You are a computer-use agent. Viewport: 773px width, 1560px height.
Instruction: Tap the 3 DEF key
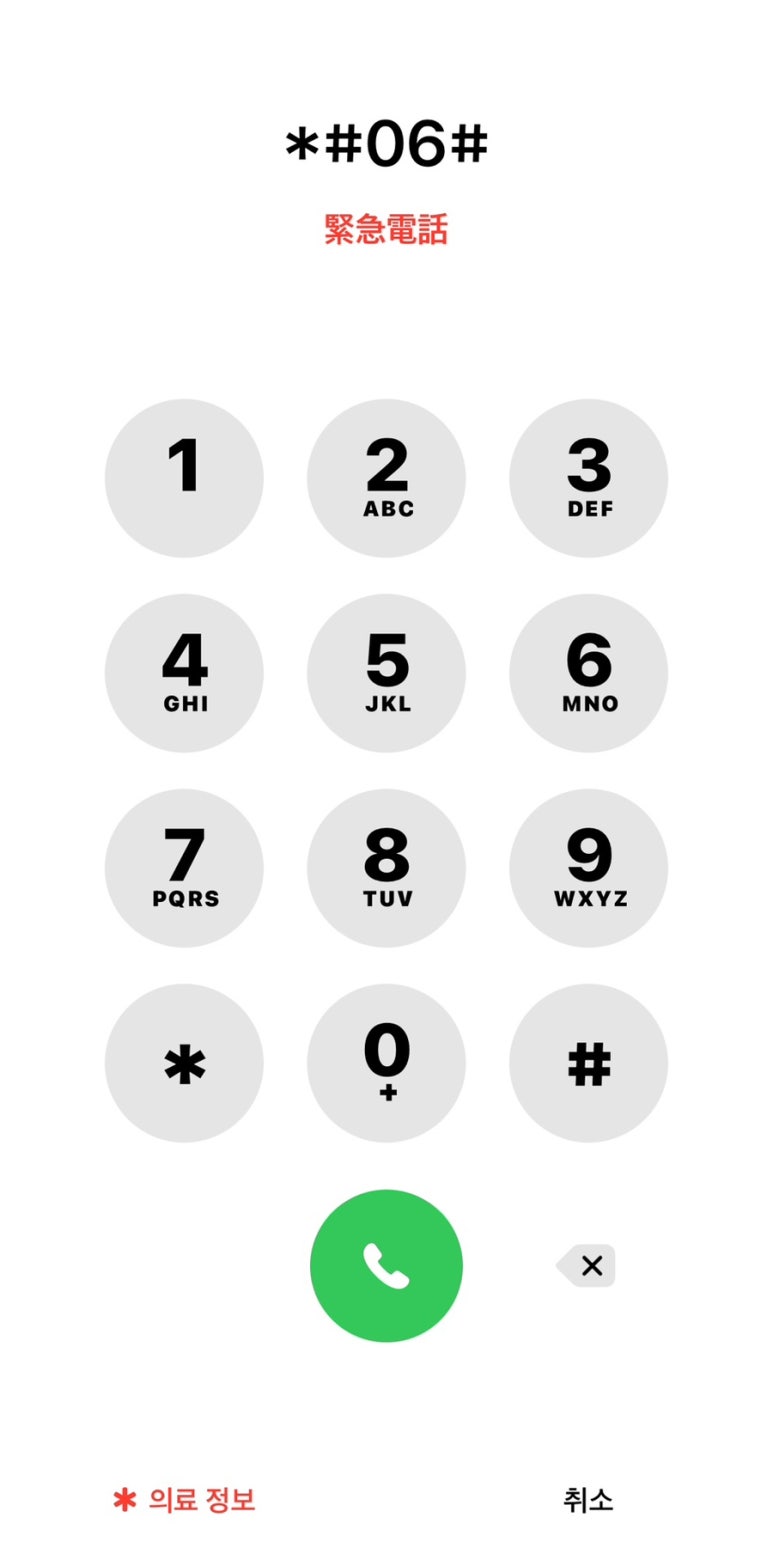pos(588,478)
